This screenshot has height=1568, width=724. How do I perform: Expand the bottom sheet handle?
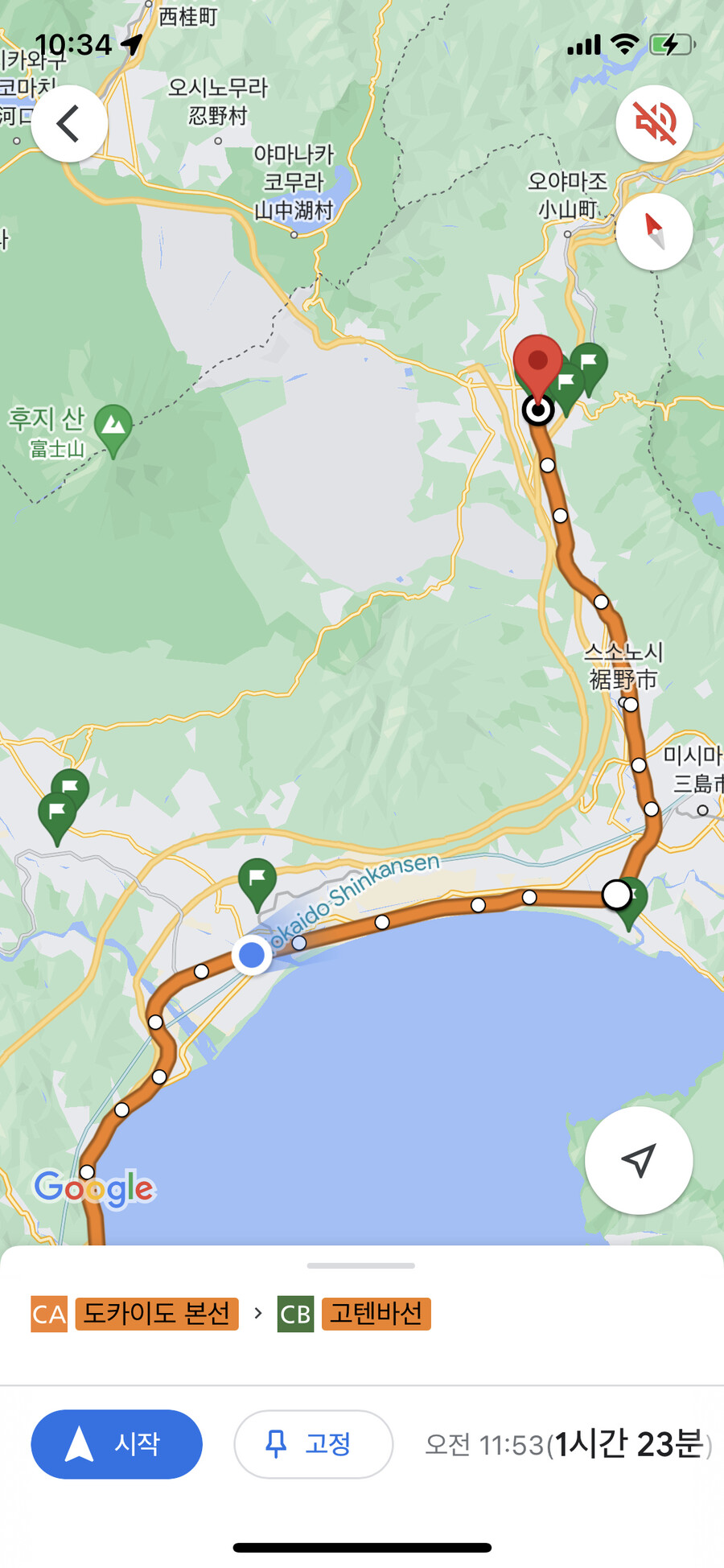click(x=361, y=1266)
